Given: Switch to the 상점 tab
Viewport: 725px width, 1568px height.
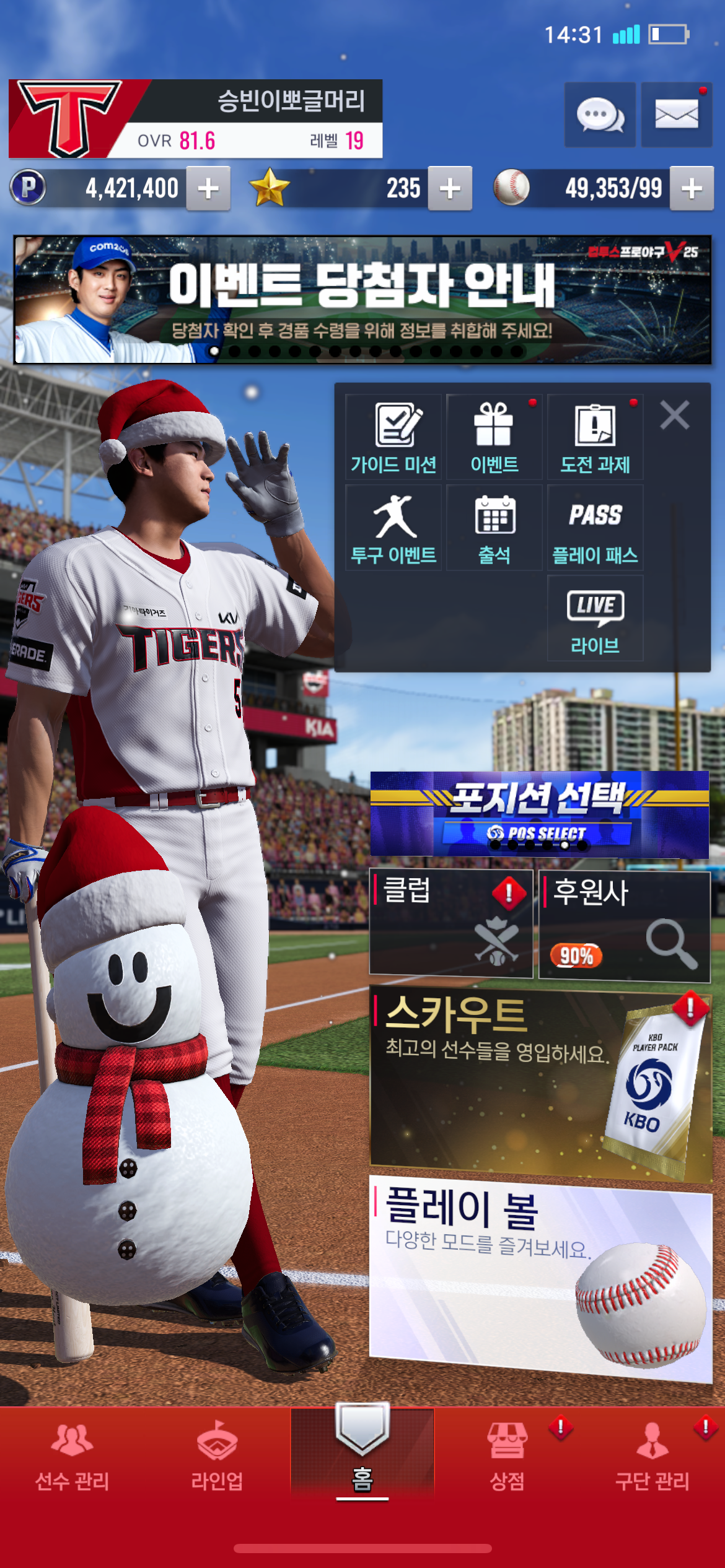Looking at the screenshot, I should (x=507, y=1457).
